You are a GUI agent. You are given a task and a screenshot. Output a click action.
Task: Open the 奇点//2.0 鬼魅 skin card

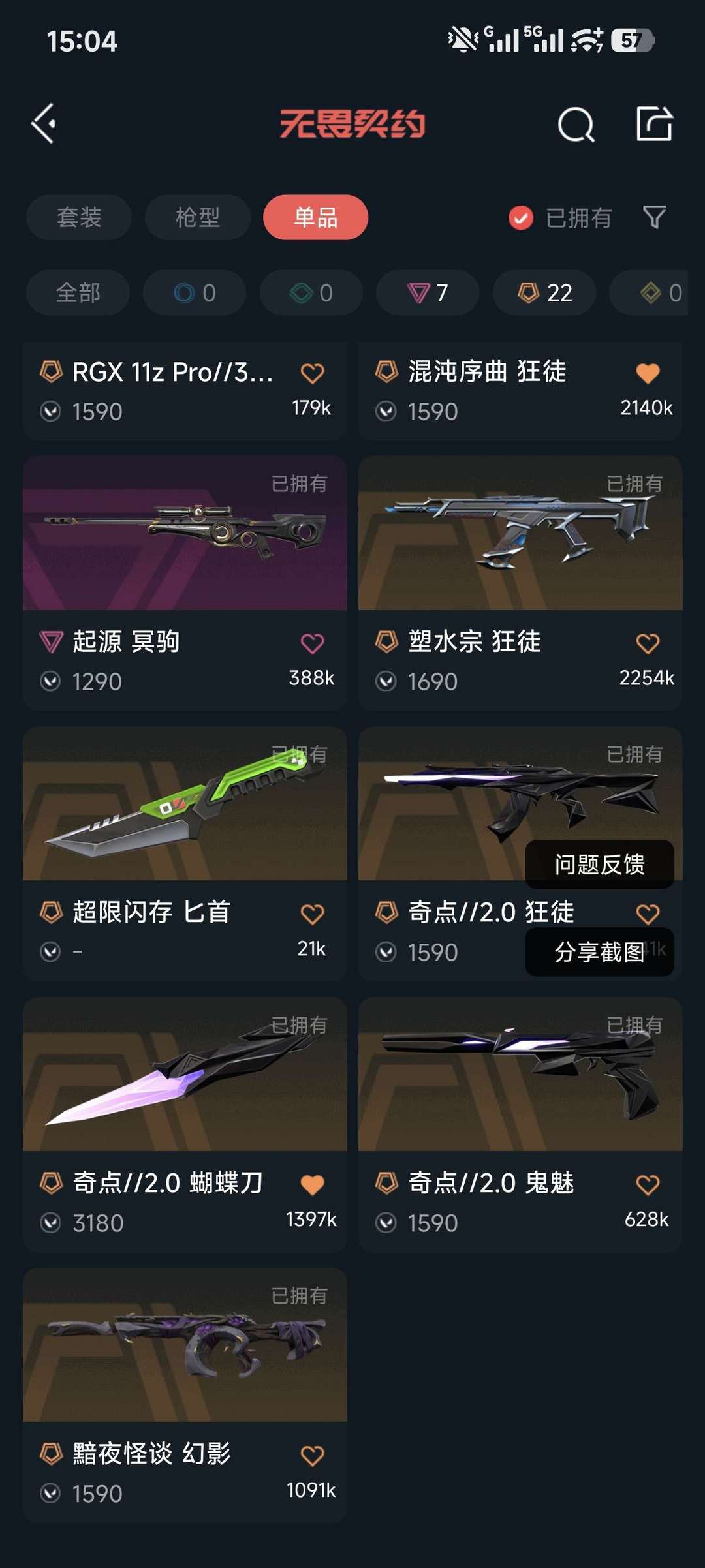520,1124
